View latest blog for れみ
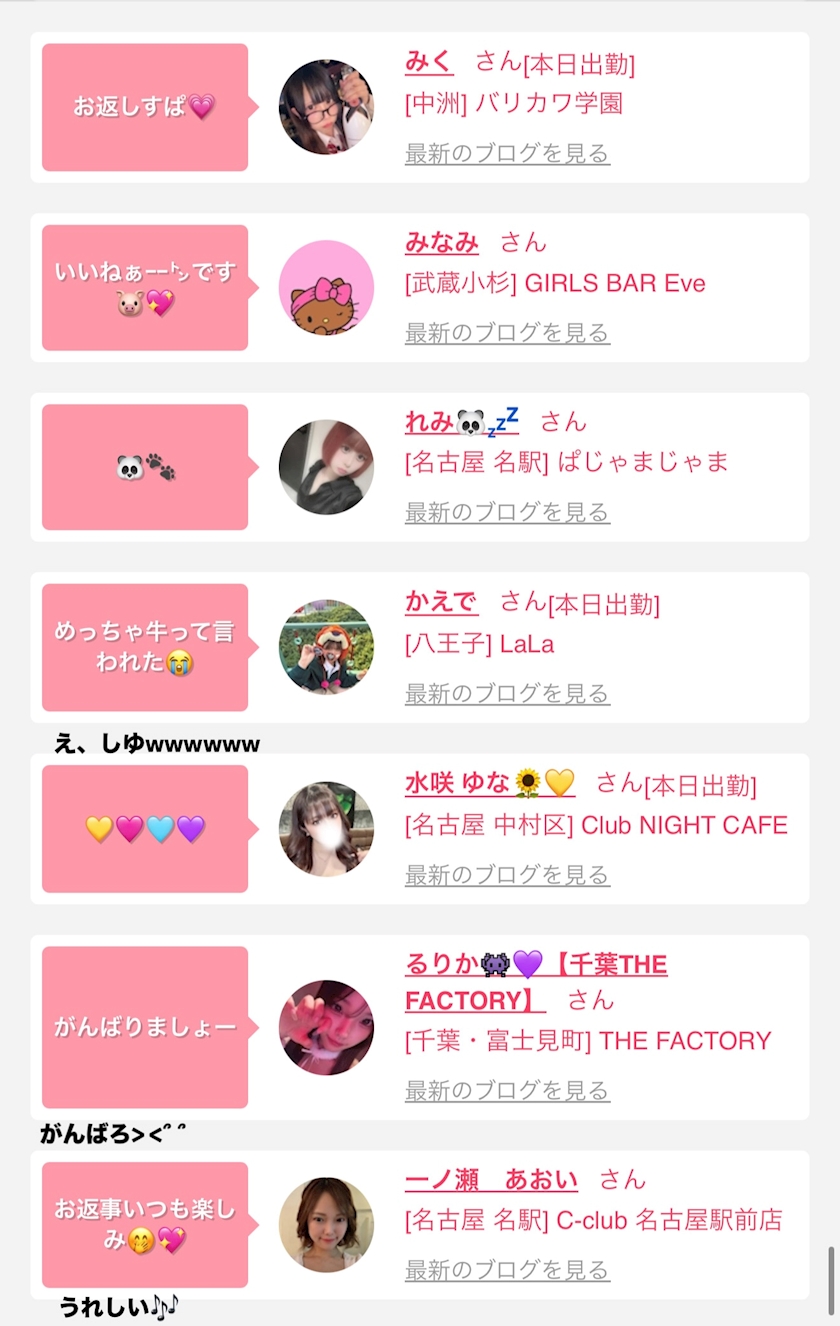This screenshot has height=1326, width=840. 507,513
